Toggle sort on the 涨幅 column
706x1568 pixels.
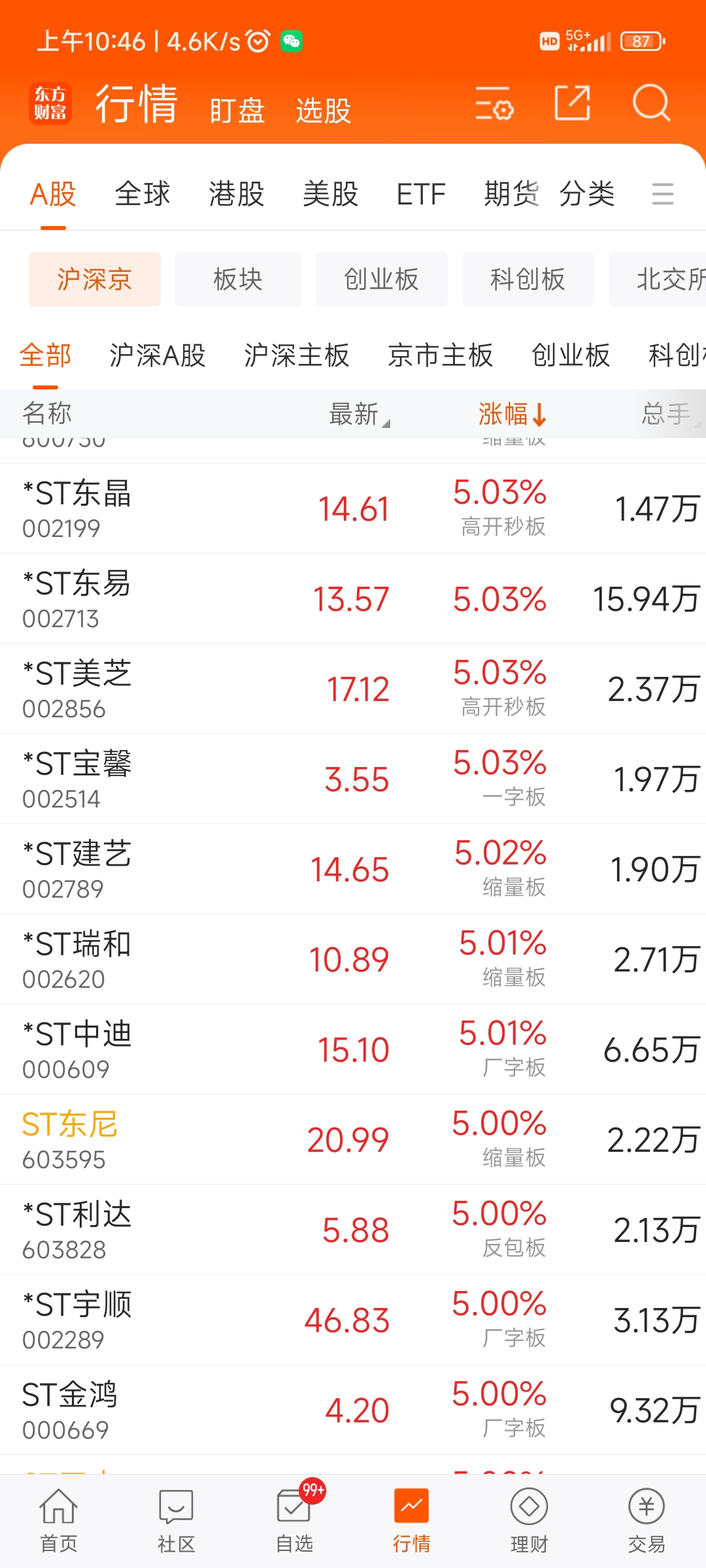[512, 414]
